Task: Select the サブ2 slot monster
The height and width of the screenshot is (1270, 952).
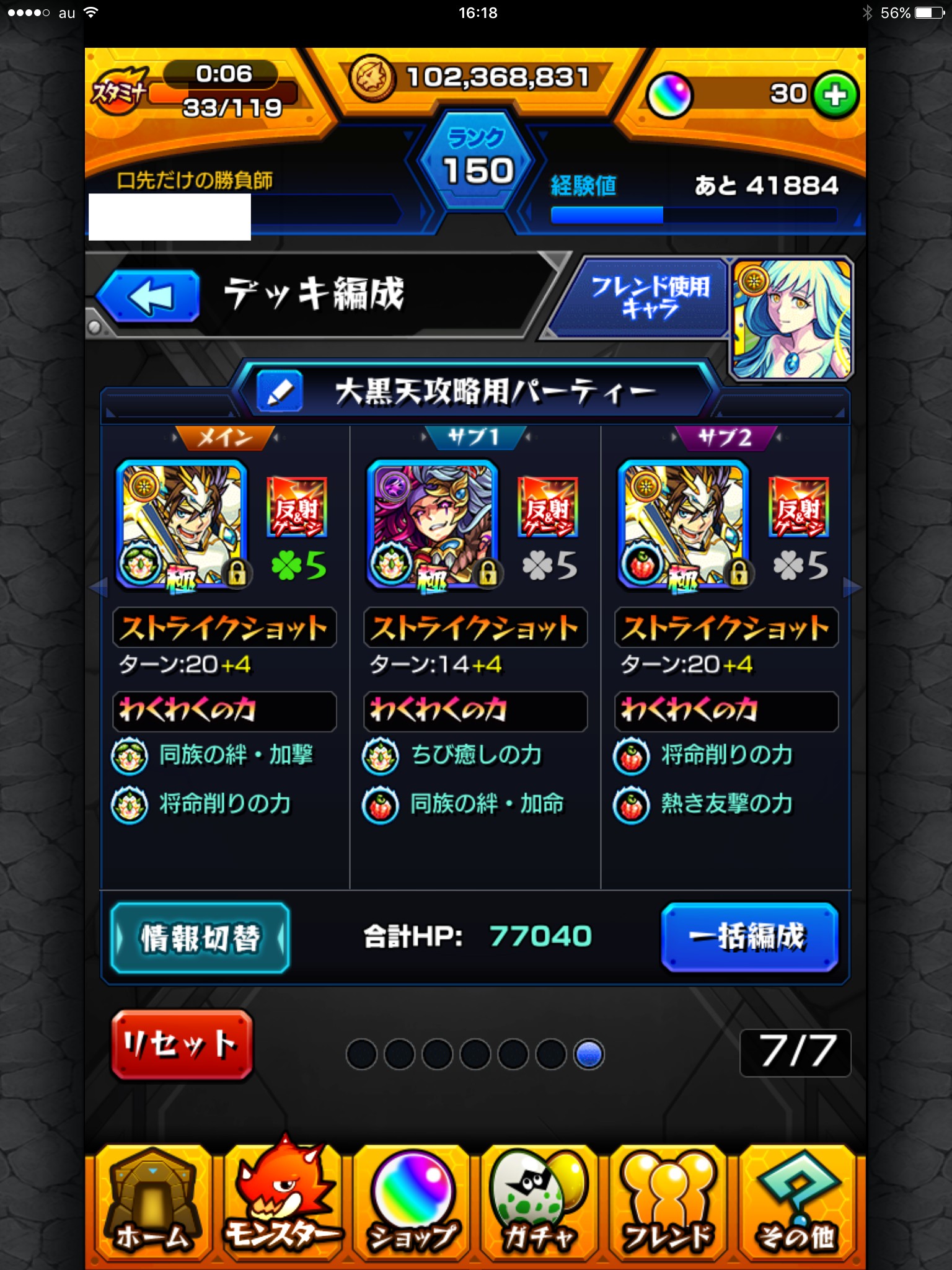Action: [x=684, y=525]
